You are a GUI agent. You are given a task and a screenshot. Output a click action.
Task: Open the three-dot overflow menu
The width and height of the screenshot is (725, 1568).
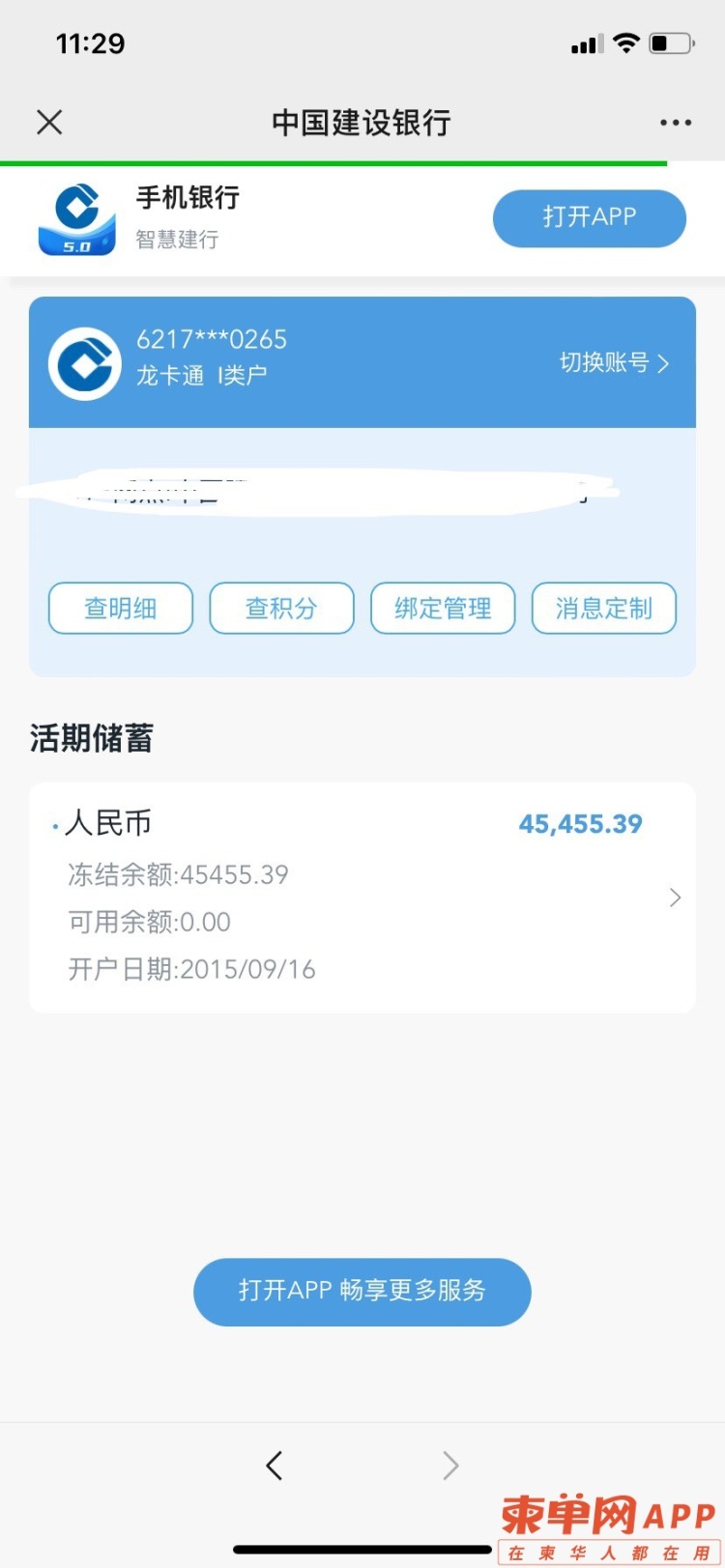point(675,123)
